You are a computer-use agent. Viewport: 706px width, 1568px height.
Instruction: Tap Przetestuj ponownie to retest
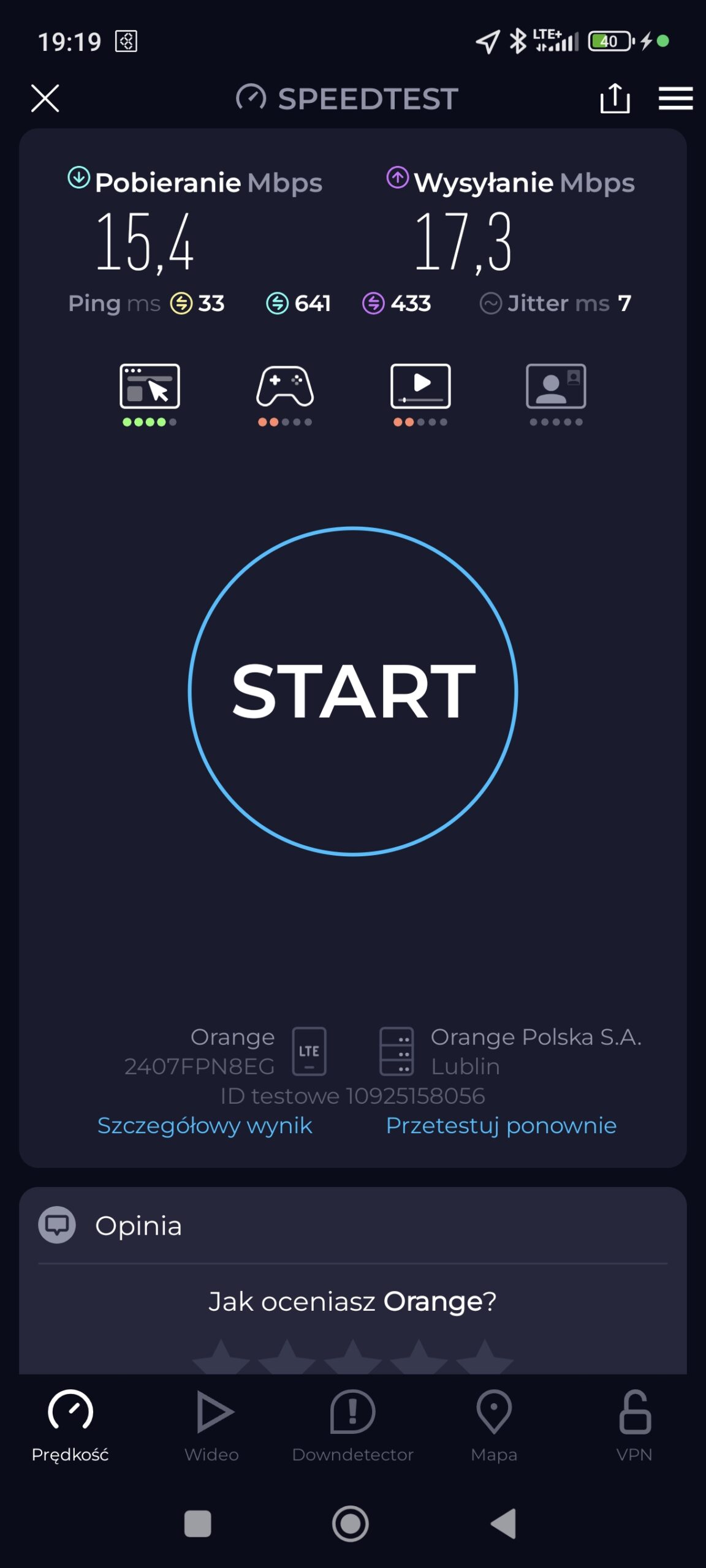[501, 1126]
